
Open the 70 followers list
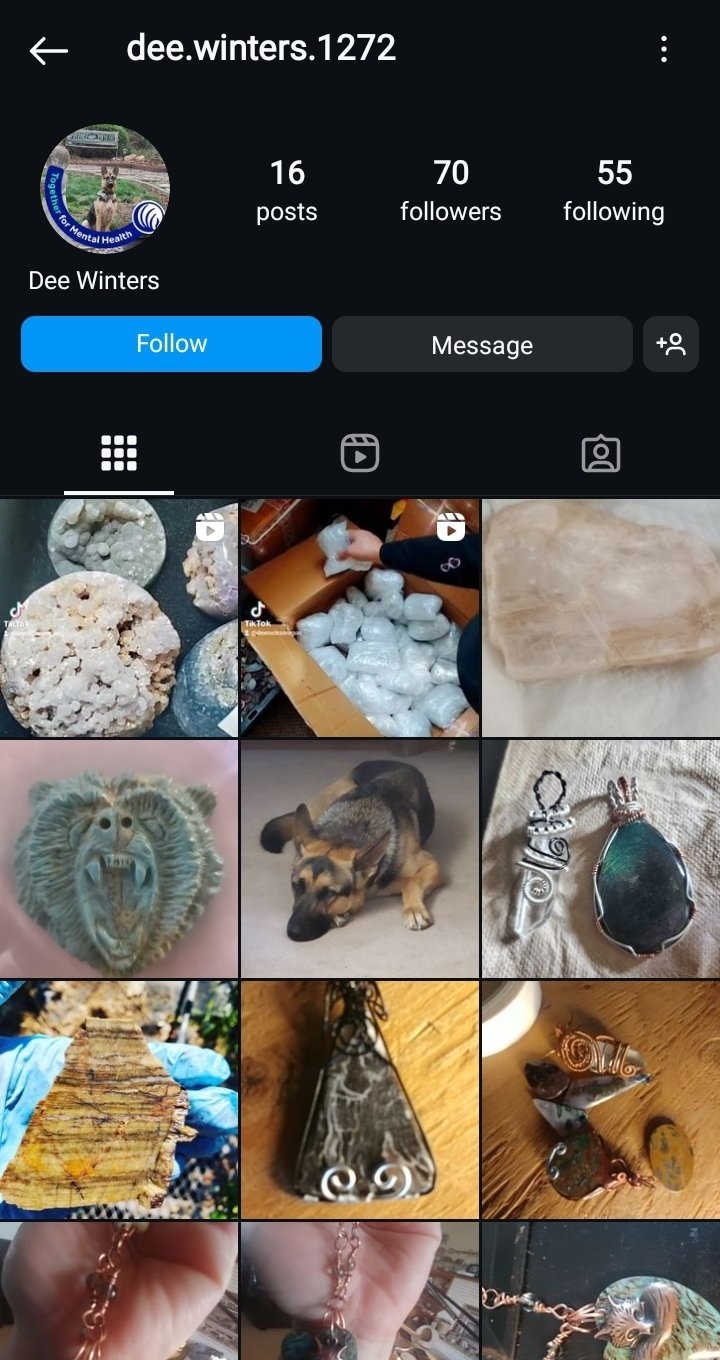click(450, 190)
